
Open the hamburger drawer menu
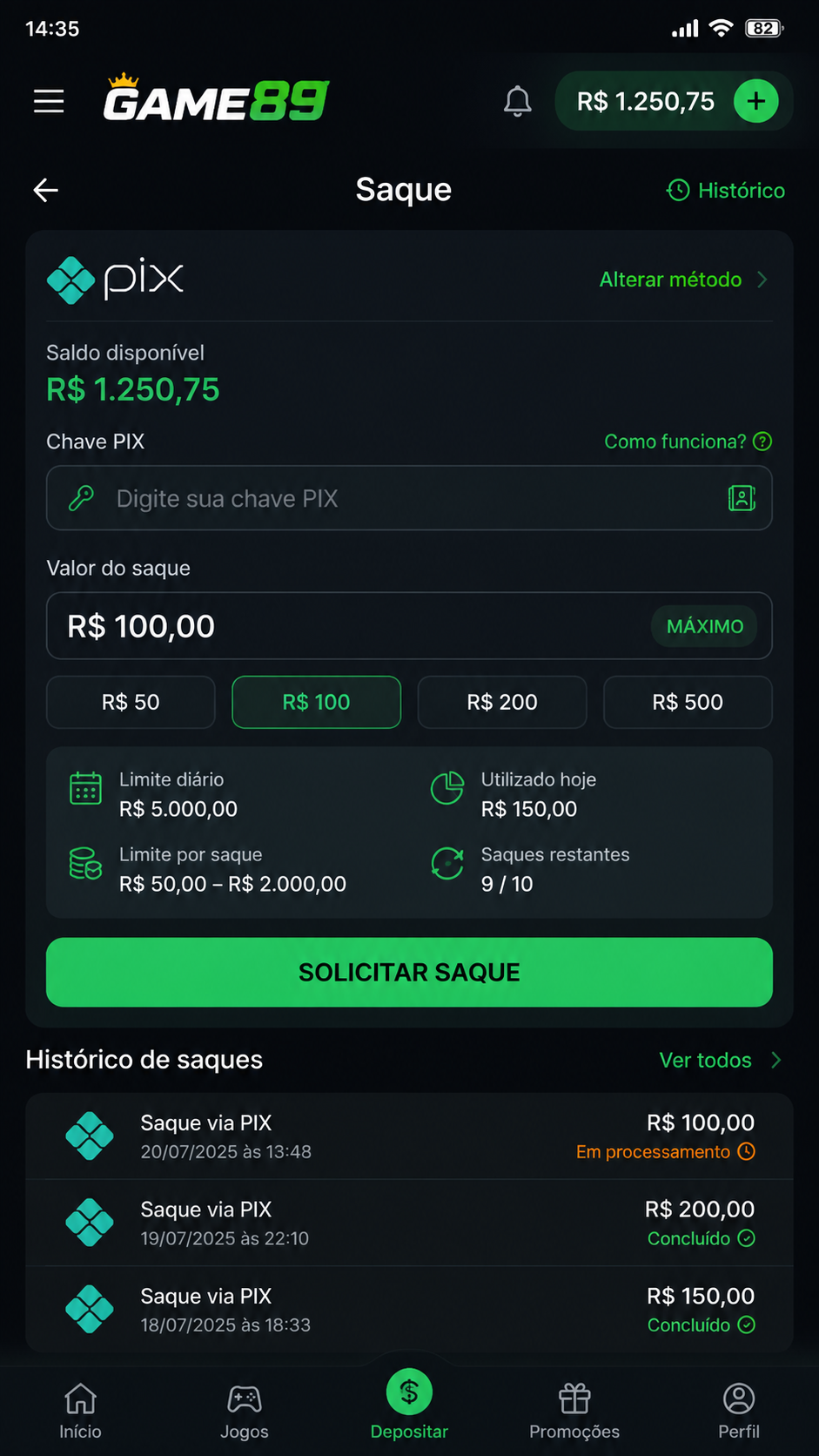click(x=49, y=102)
